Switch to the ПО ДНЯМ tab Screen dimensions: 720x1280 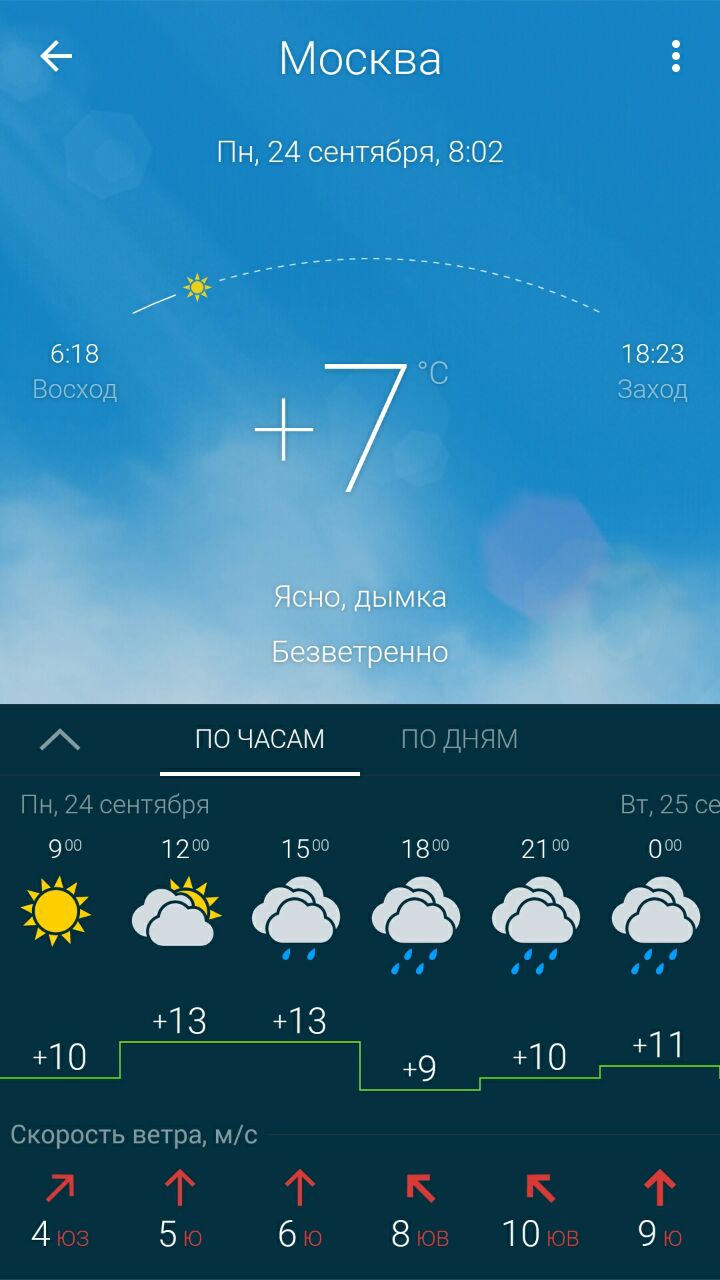pyautogui.click(x=459, y=739)
